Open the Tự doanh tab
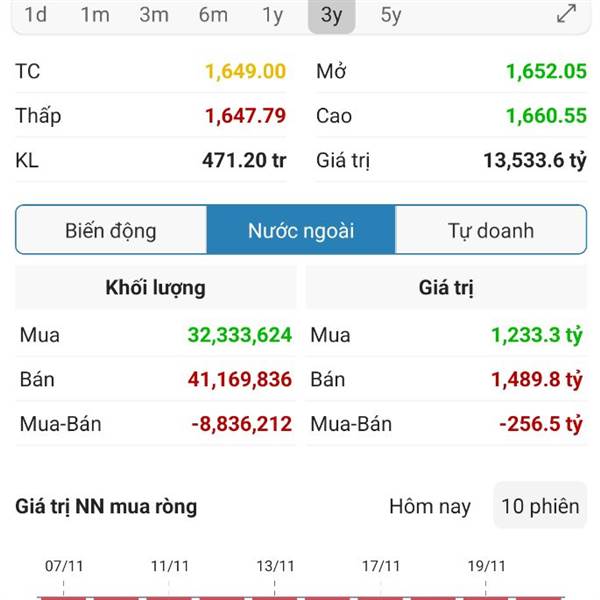Image resolution: width=600 pixels, height=600 pixels. 491,230
